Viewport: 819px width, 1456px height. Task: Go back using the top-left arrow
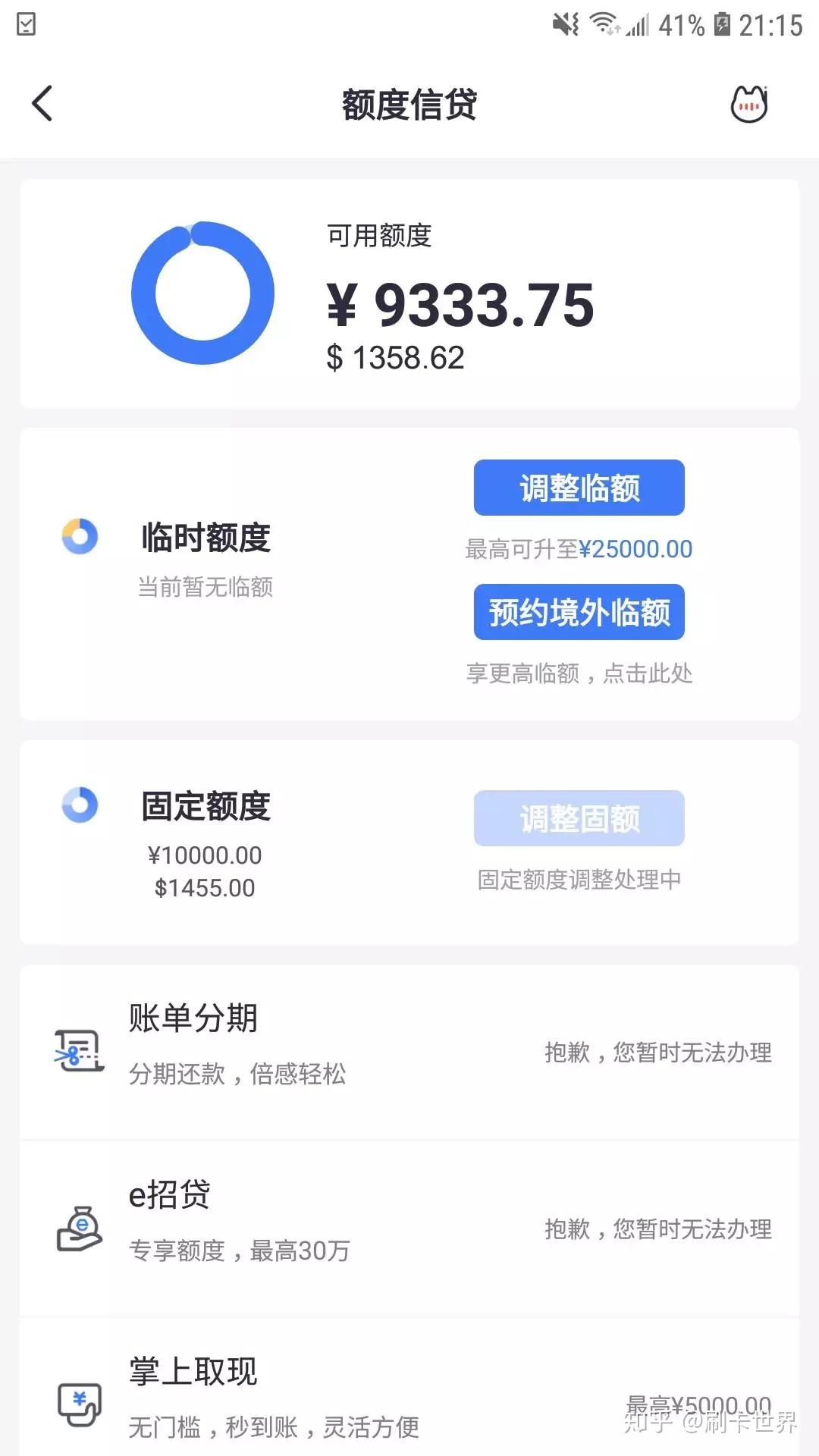[42, 103]
